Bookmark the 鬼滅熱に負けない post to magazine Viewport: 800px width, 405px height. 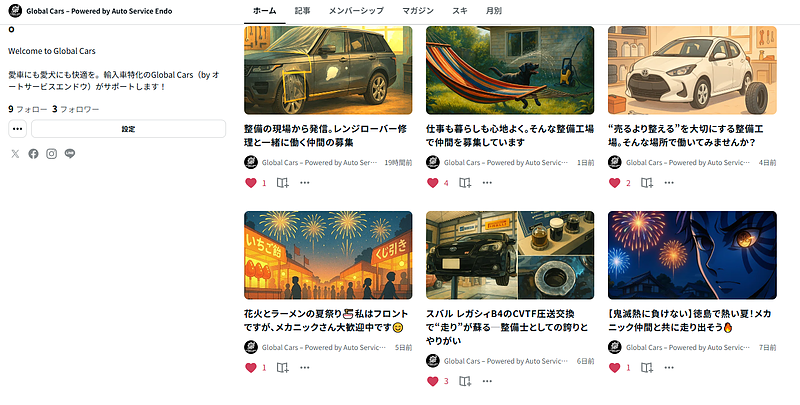click(x=647, y=367)
